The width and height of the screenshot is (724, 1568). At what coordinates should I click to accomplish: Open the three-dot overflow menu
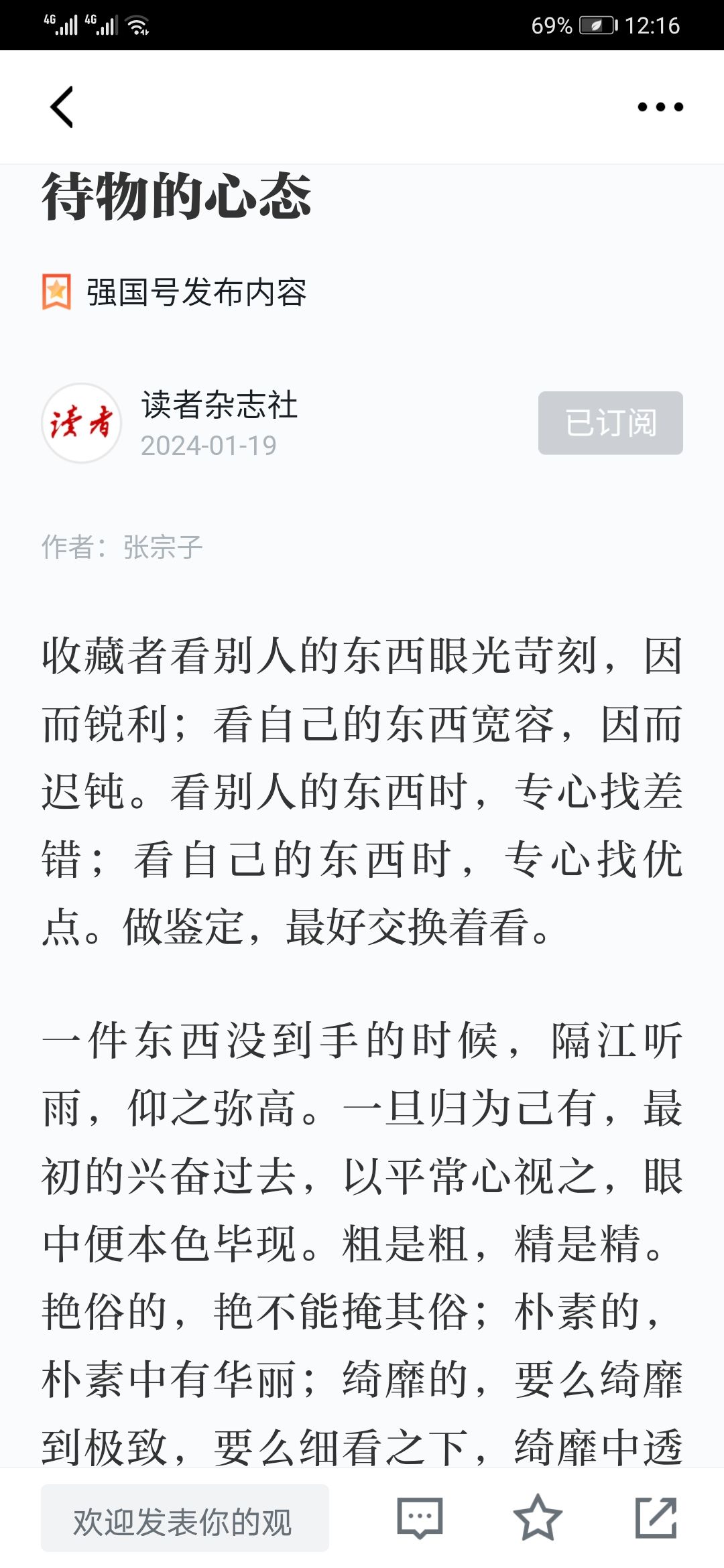click(660, 107)
